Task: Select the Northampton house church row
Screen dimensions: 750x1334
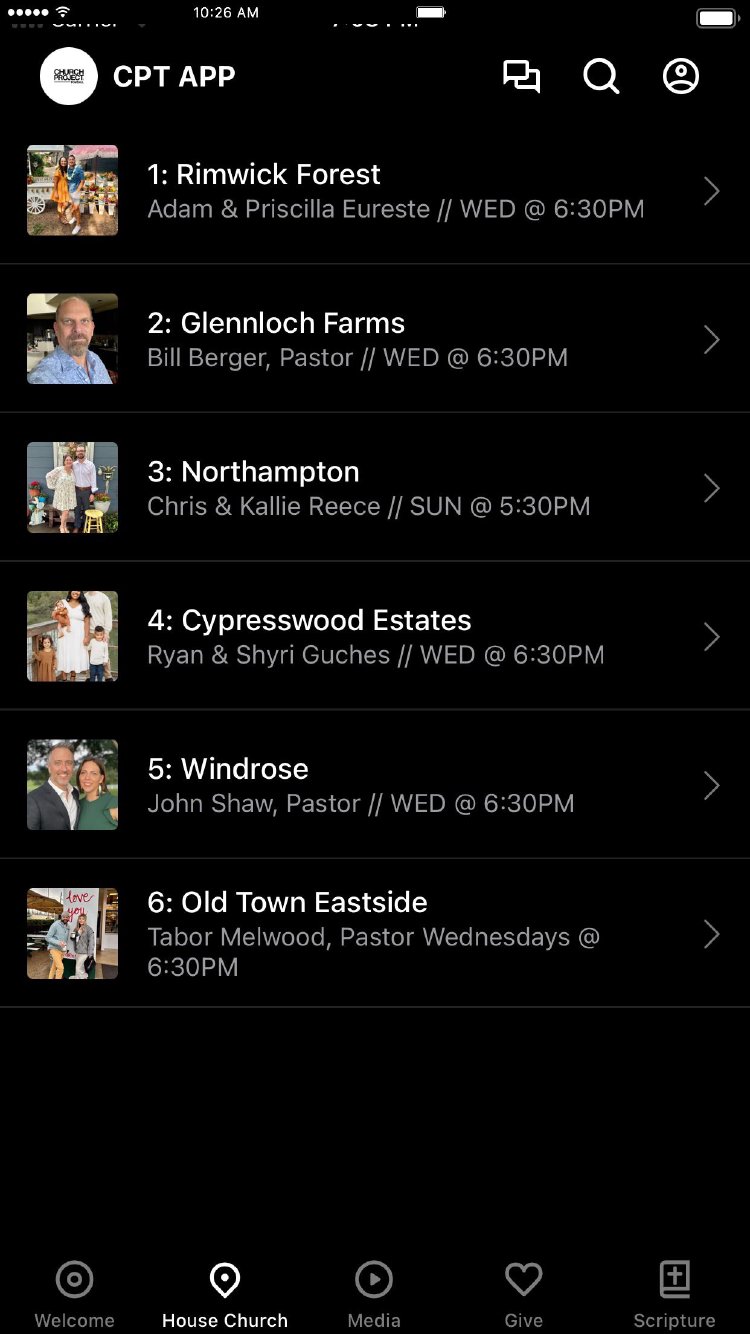Action: pos(375,488)
